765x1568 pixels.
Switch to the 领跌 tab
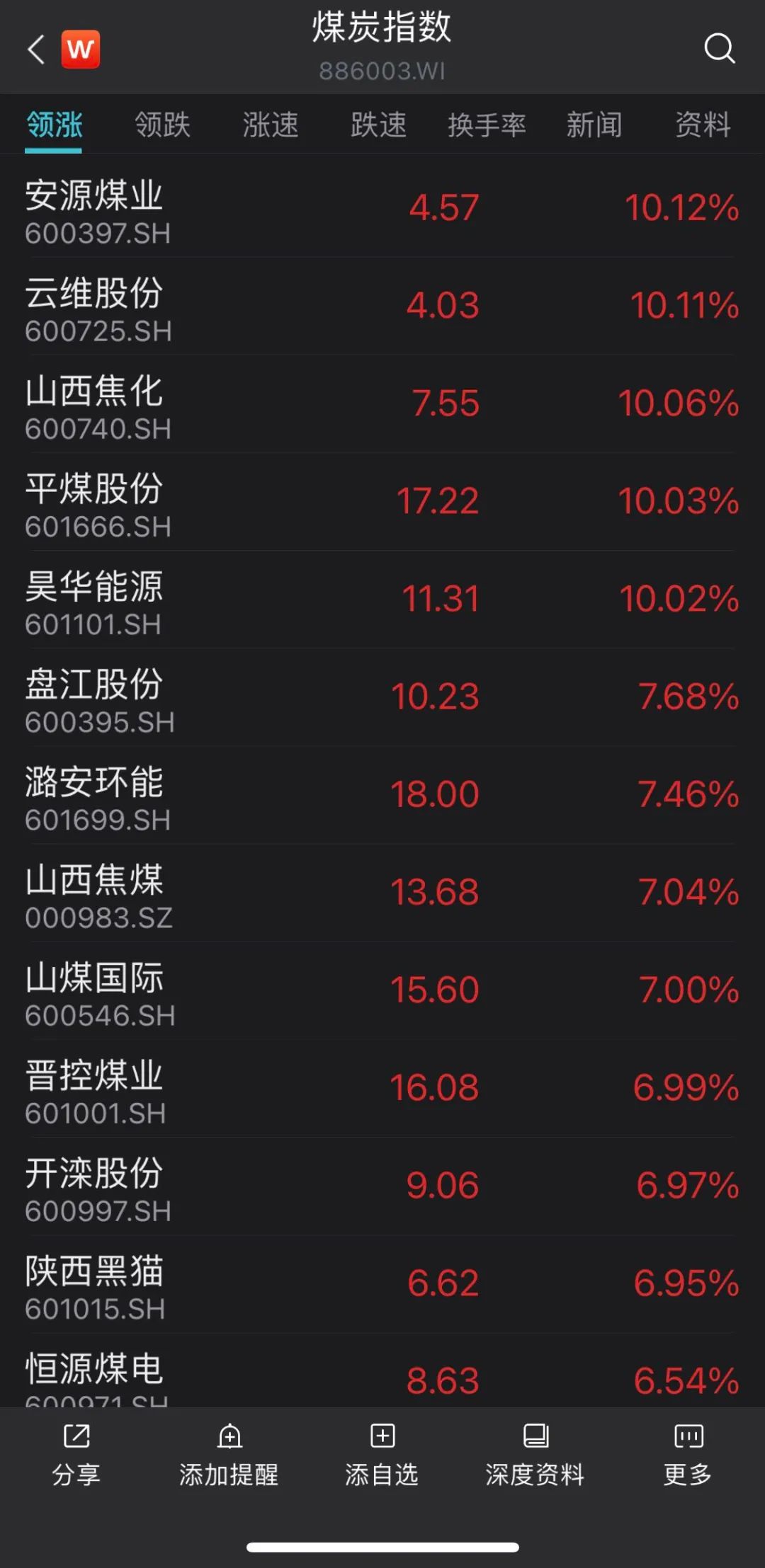[163, 125]
